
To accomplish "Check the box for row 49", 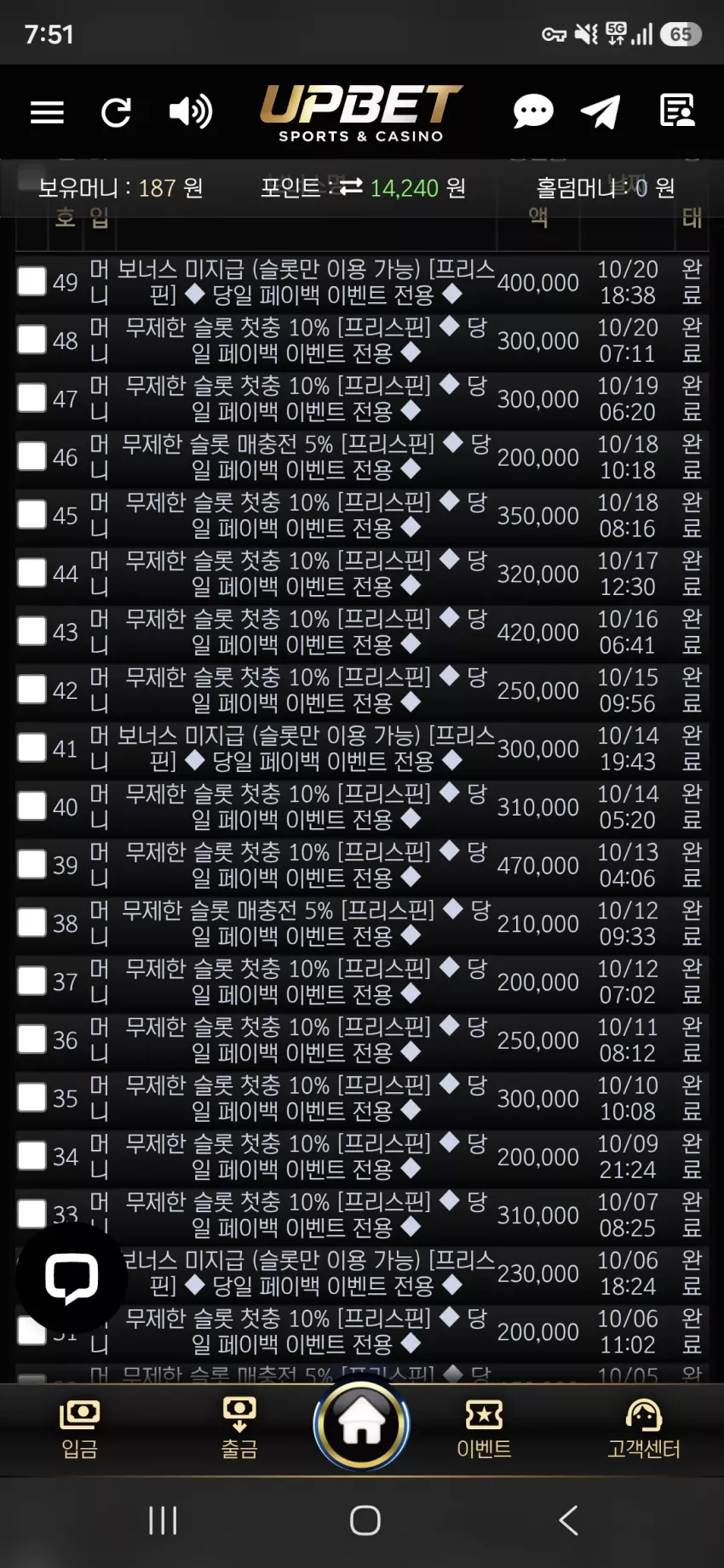I will pos(32,281).
